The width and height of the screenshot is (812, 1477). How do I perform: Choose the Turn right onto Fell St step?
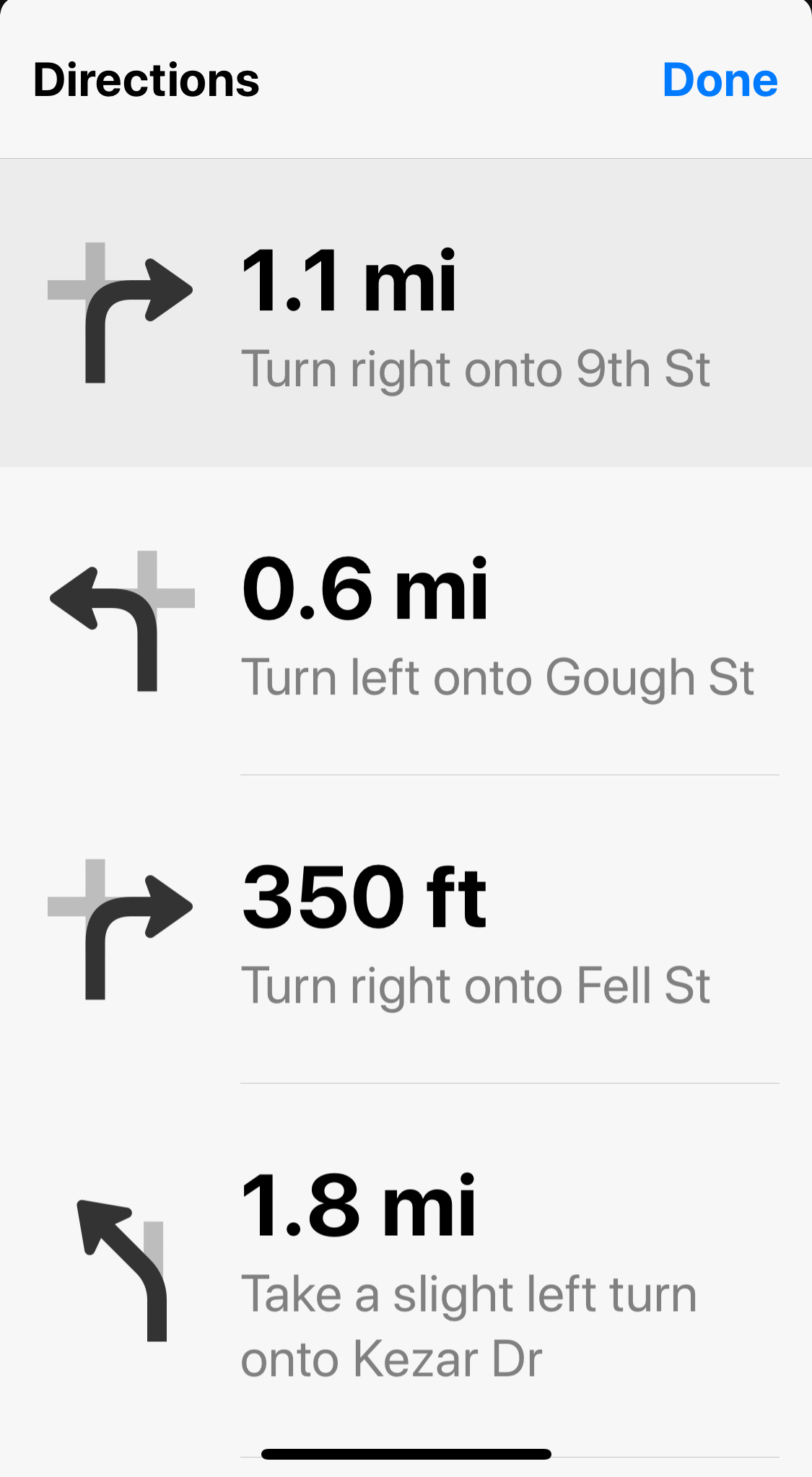[x=406, y=930]
